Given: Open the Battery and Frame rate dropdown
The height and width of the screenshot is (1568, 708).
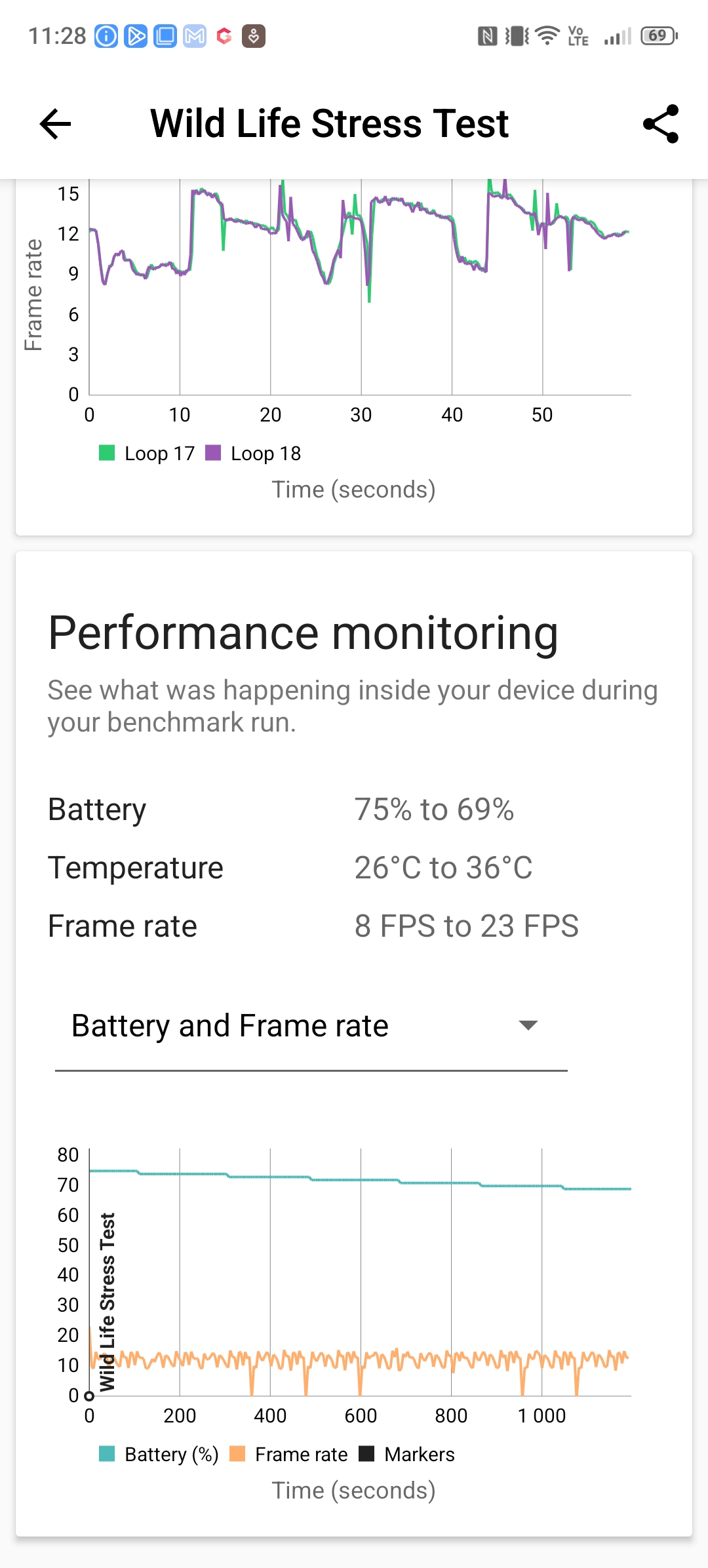Looking at the screenshot, I should pyautogui.click(x=311, y=1026).
